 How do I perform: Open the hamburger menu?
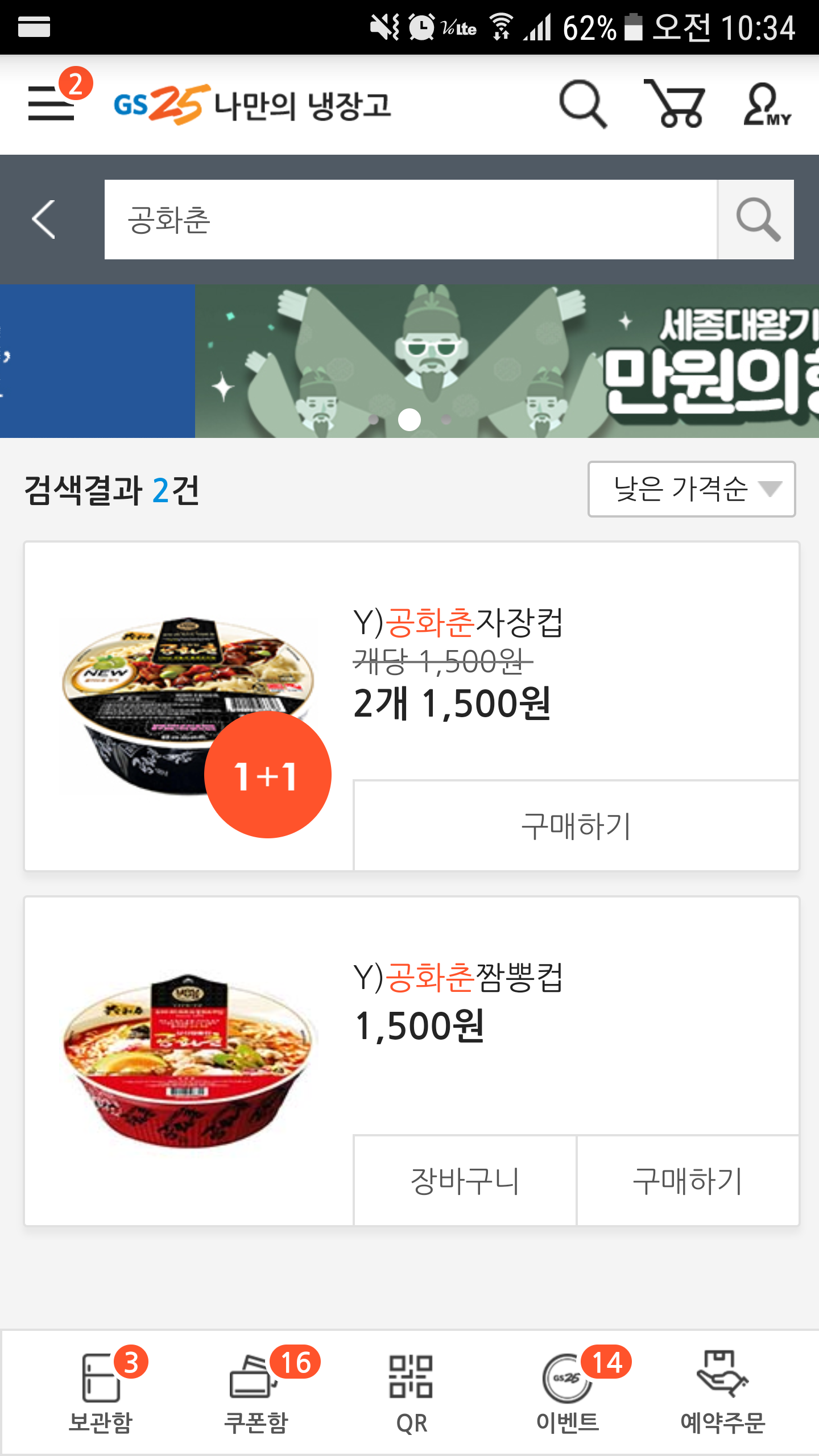(x=52, y=102)
